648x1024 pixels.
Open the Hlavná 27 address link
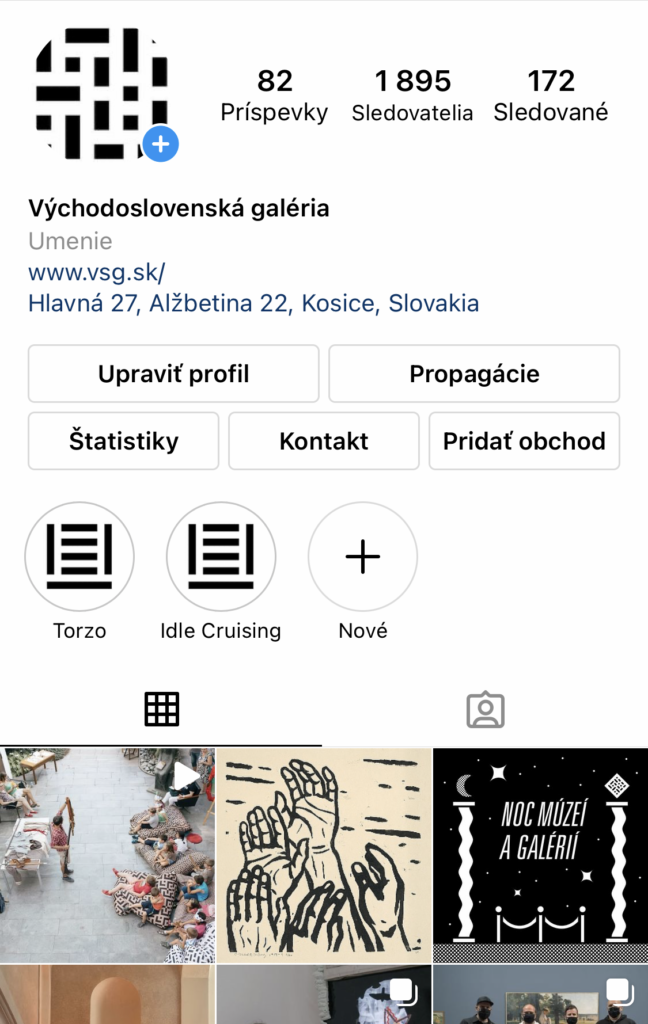click(x=253, y=302)
